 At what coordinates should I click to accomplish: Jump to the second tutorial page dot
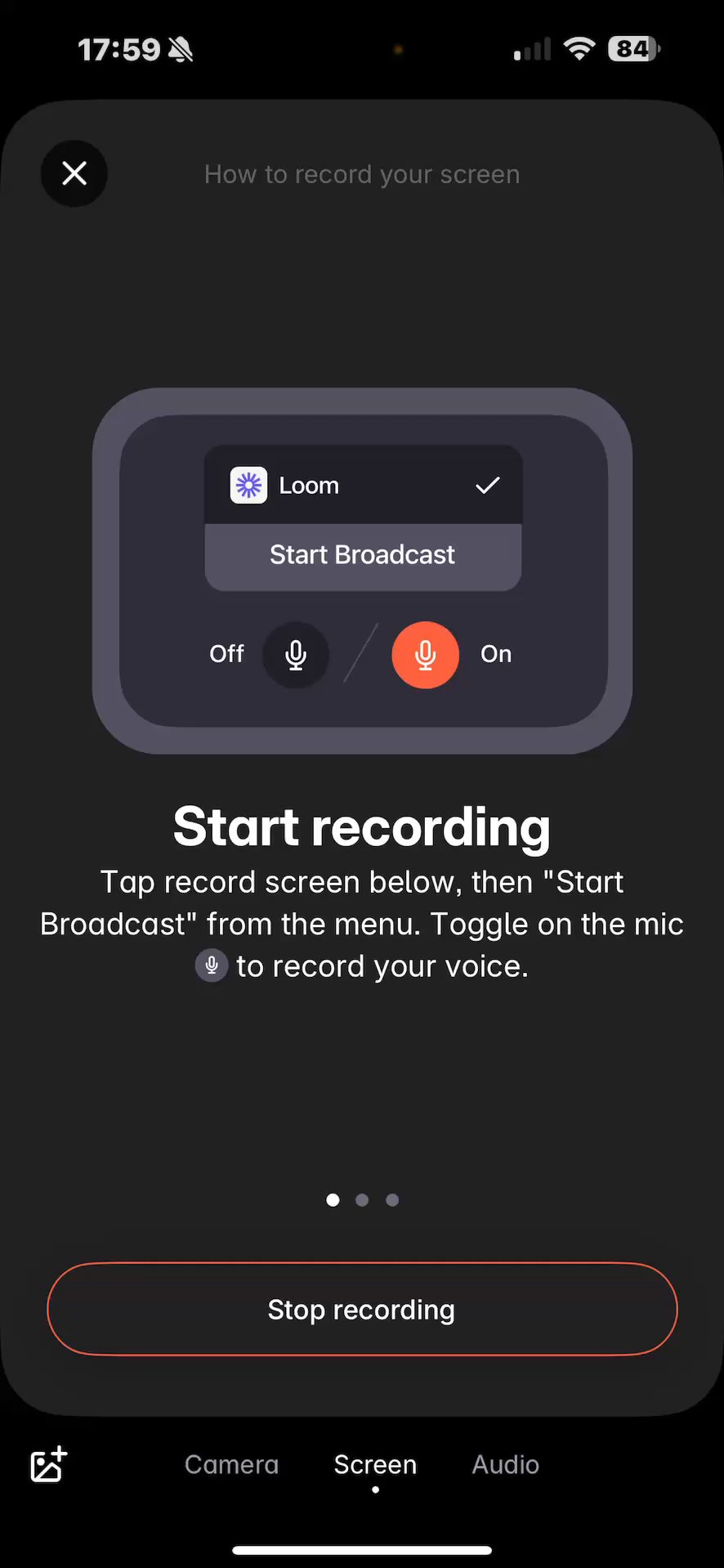(x=362, y=1200)
